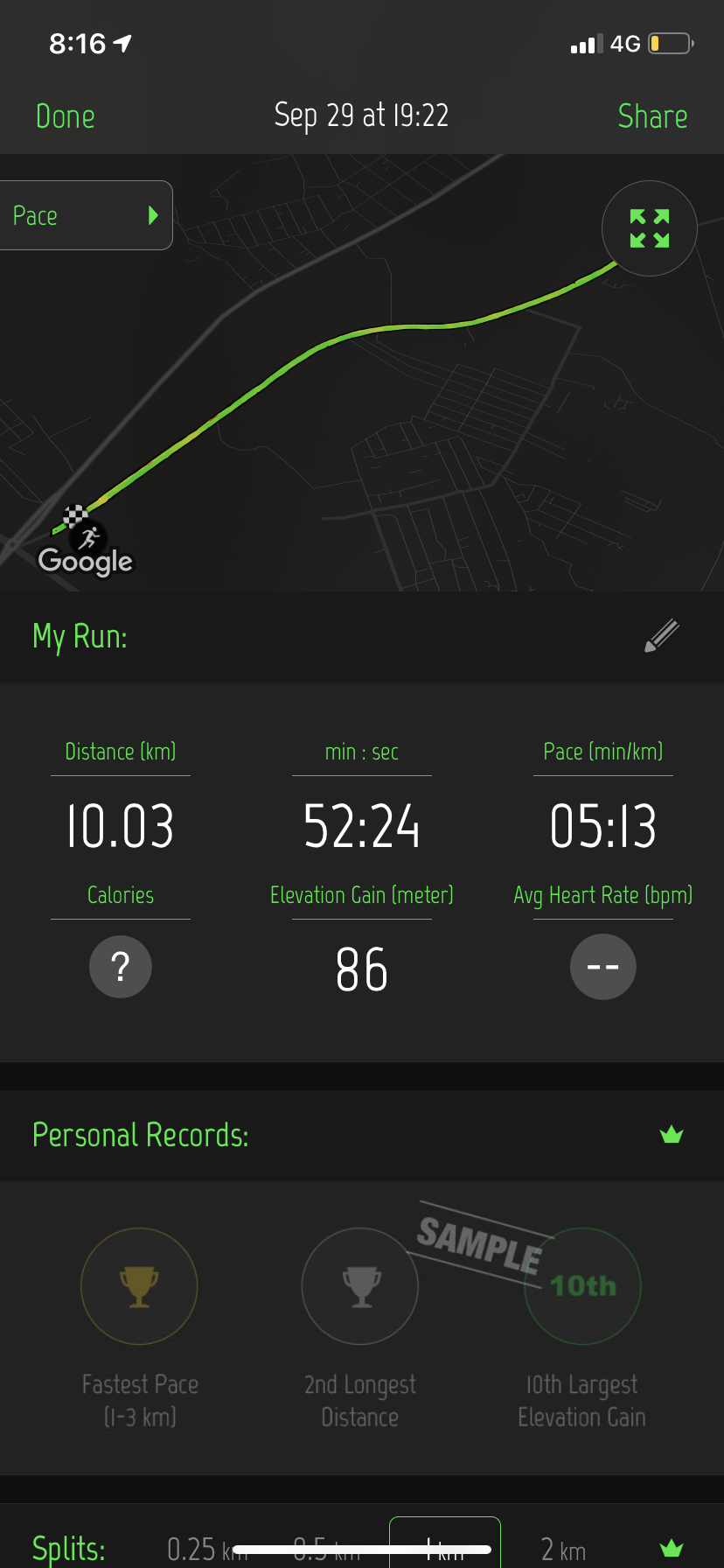View the 10th Largest Elevation Gain record
Screen dimensions: 724x1568
click(x=582, y=1286)
